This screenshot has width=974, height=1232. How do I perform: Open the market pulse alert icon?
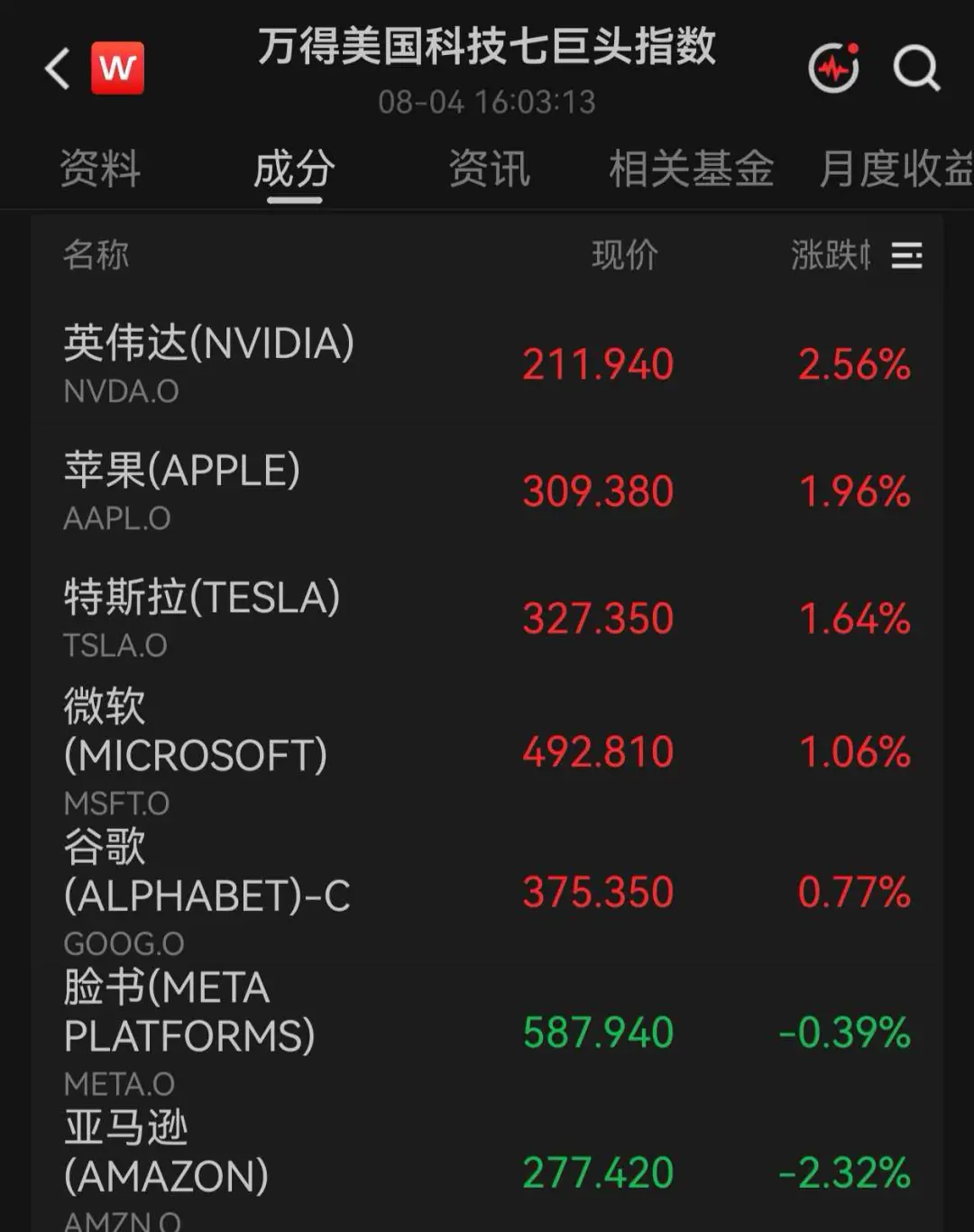coord(834,68)
